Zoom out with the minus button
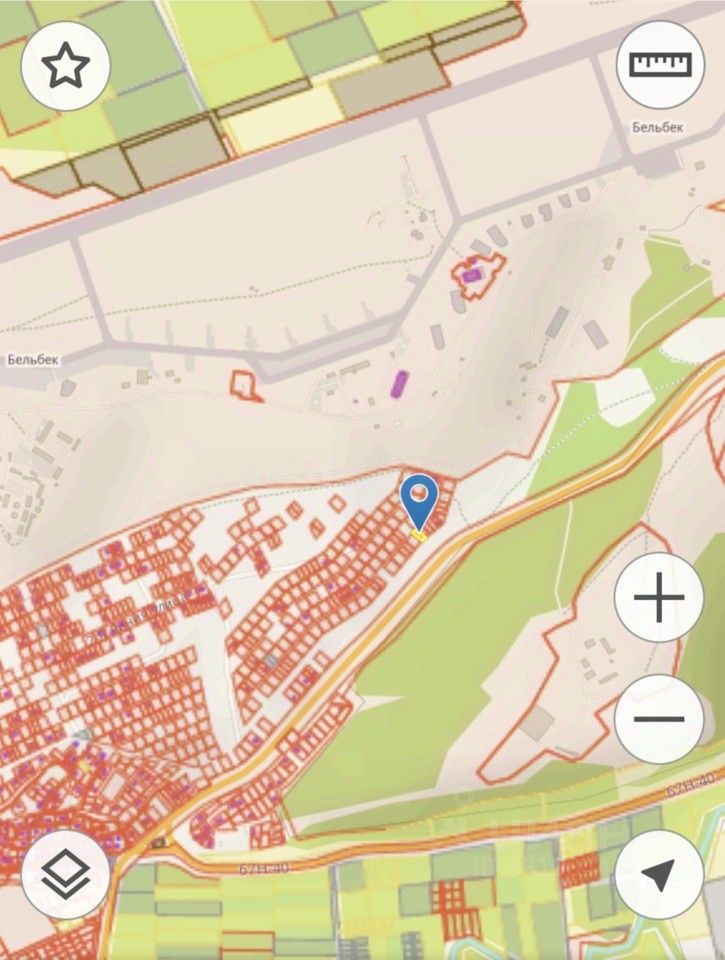The width and height of the screenshot is (725, 960). (659, 718)
